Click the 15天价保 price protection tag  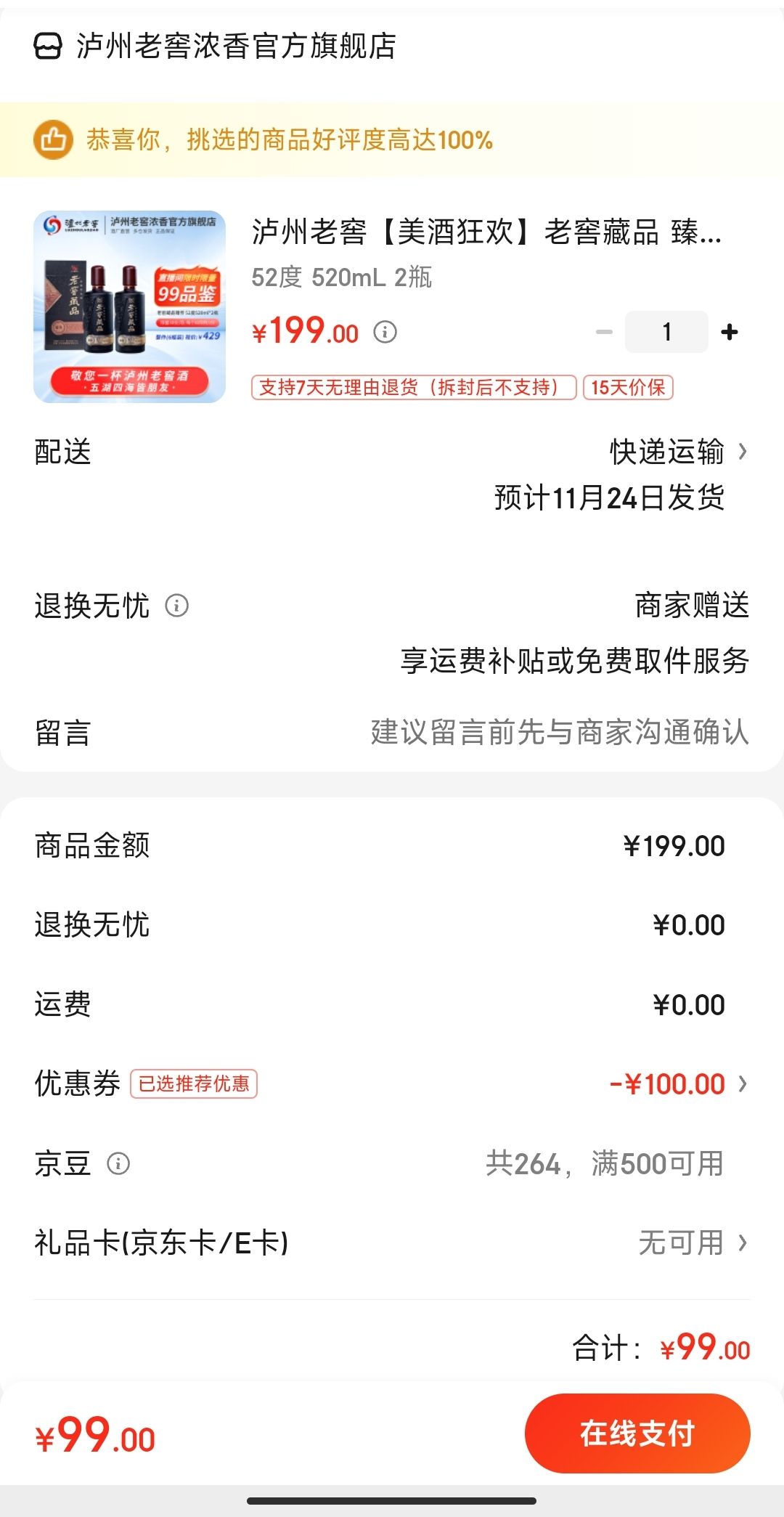pos(627,389)
